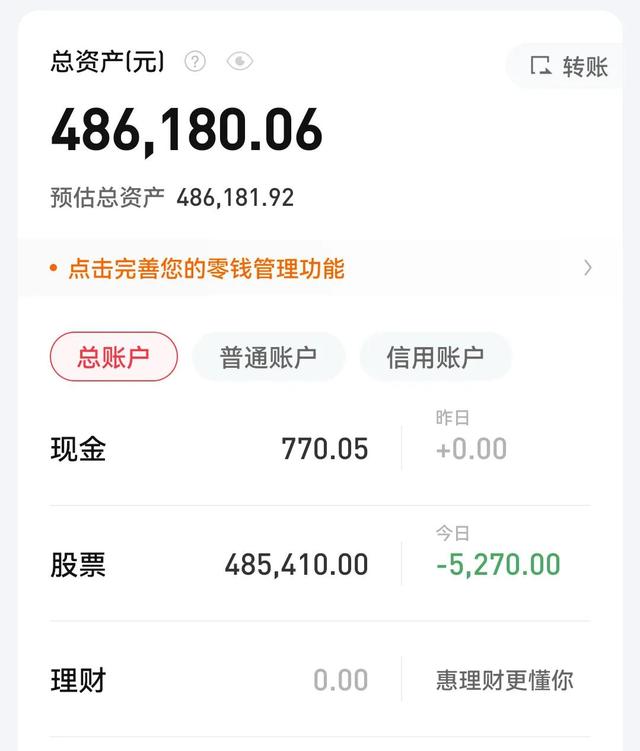Select the 总账户 tab

coord(113,357)
